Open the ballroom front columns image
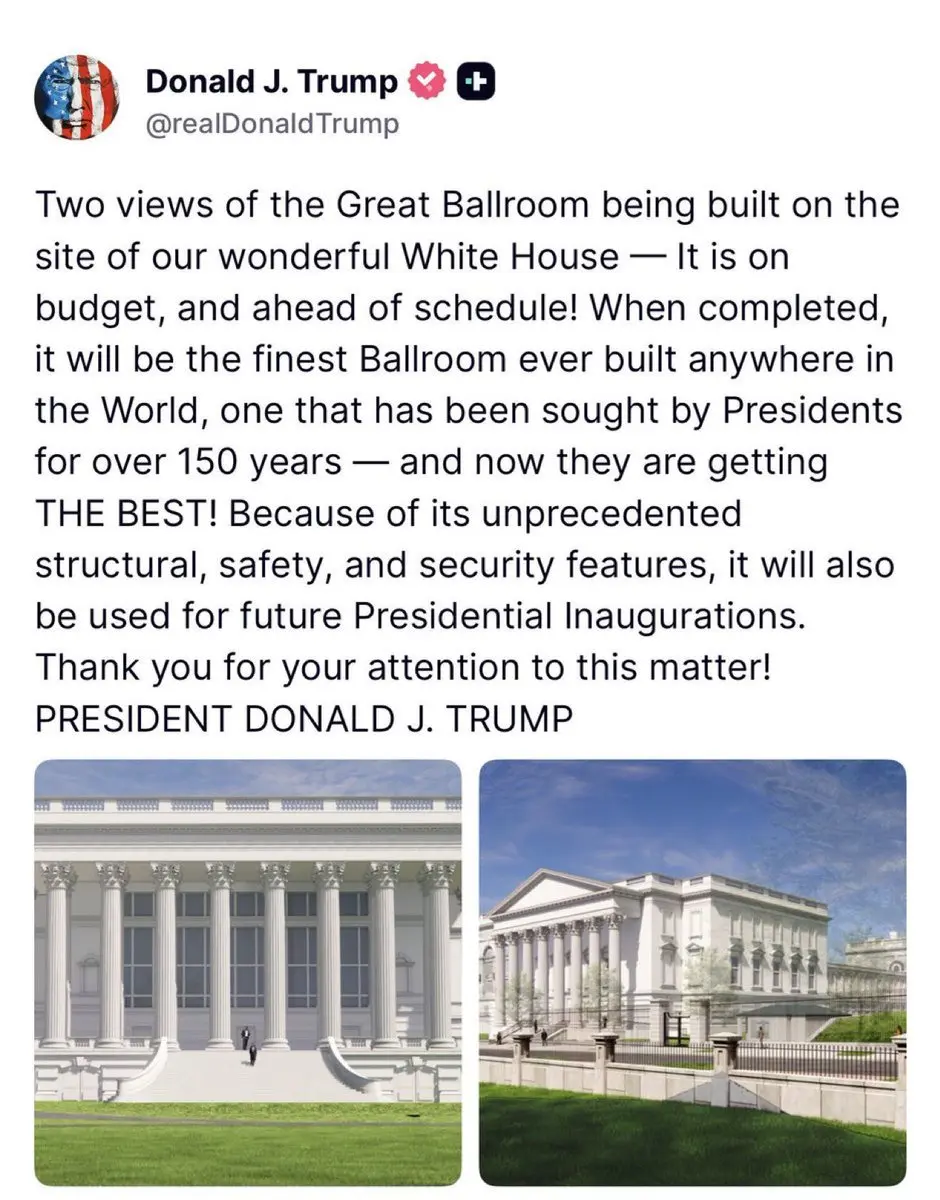 click(248, 972)
